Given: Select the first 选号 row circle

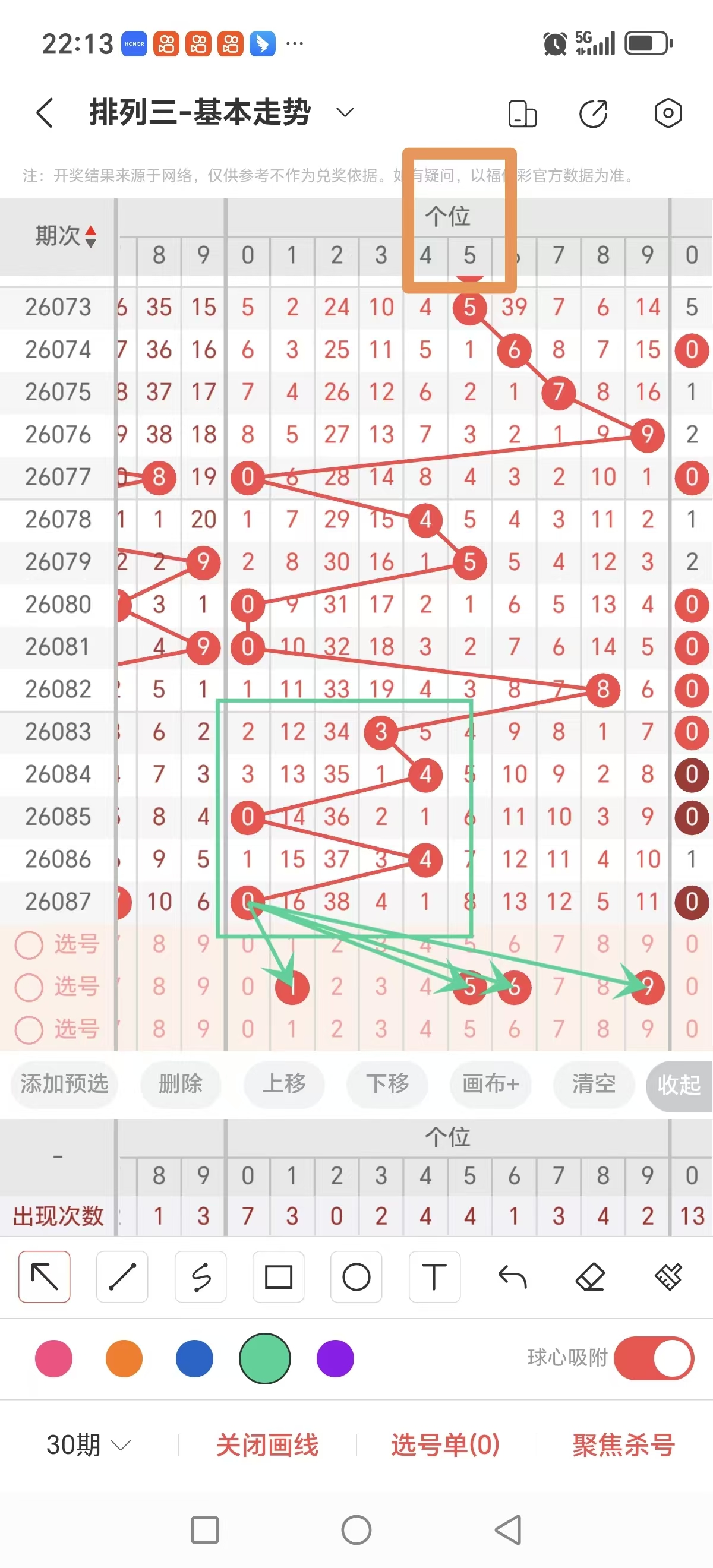Looking at the screenshot, I should pyautogui.click(x=29, y=944).
